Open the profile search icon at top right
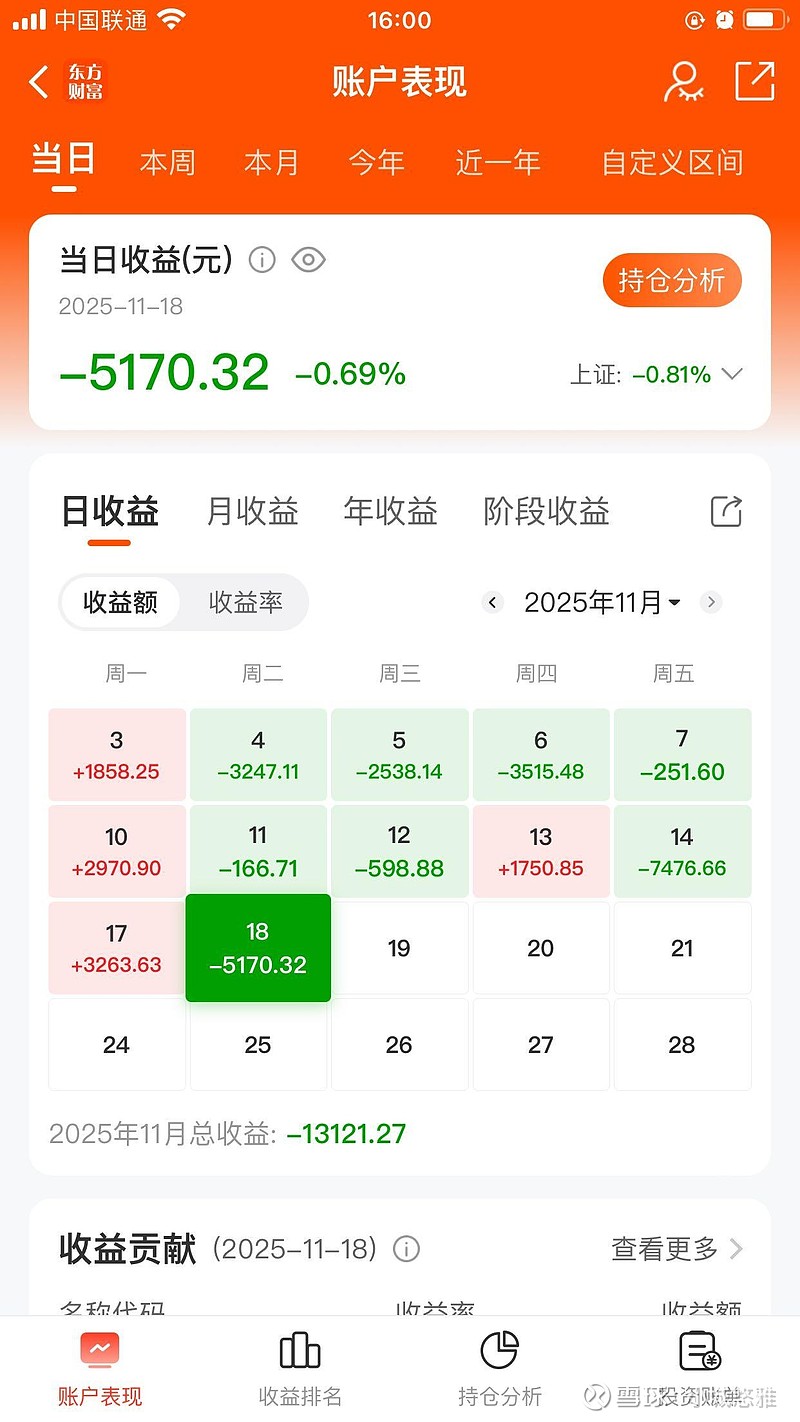800x1422 pixels. click(684, 83)
